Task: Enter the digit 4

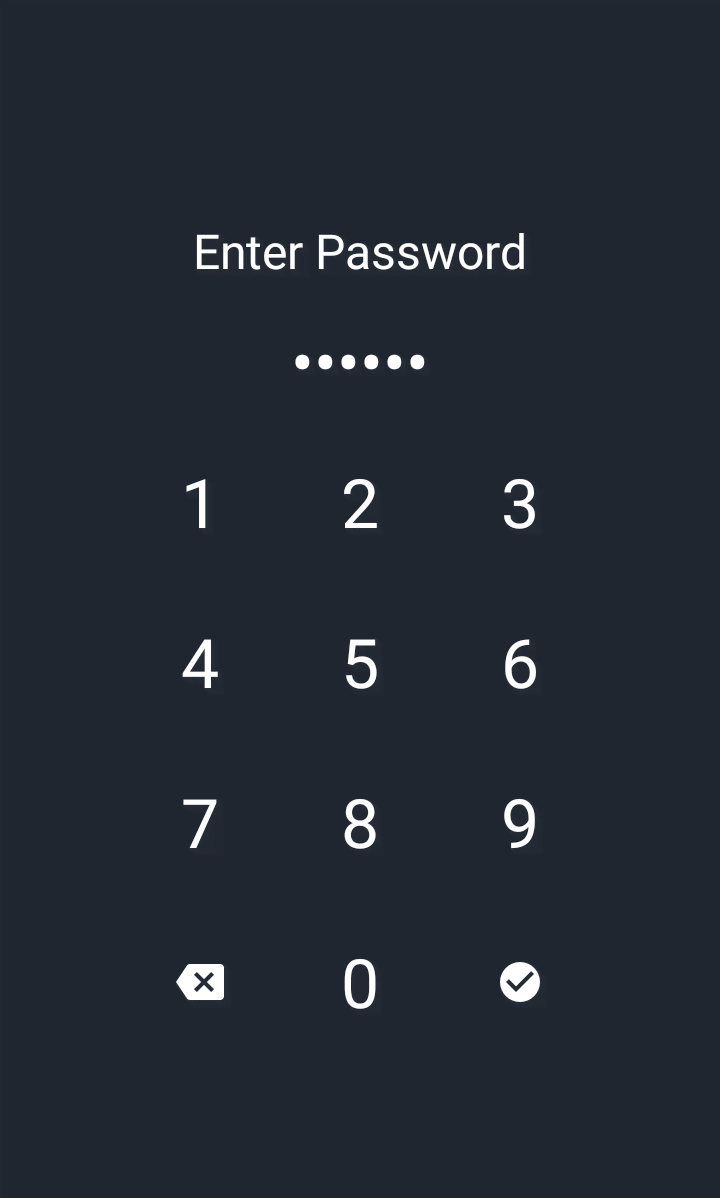Action: [x=199, y=664]
